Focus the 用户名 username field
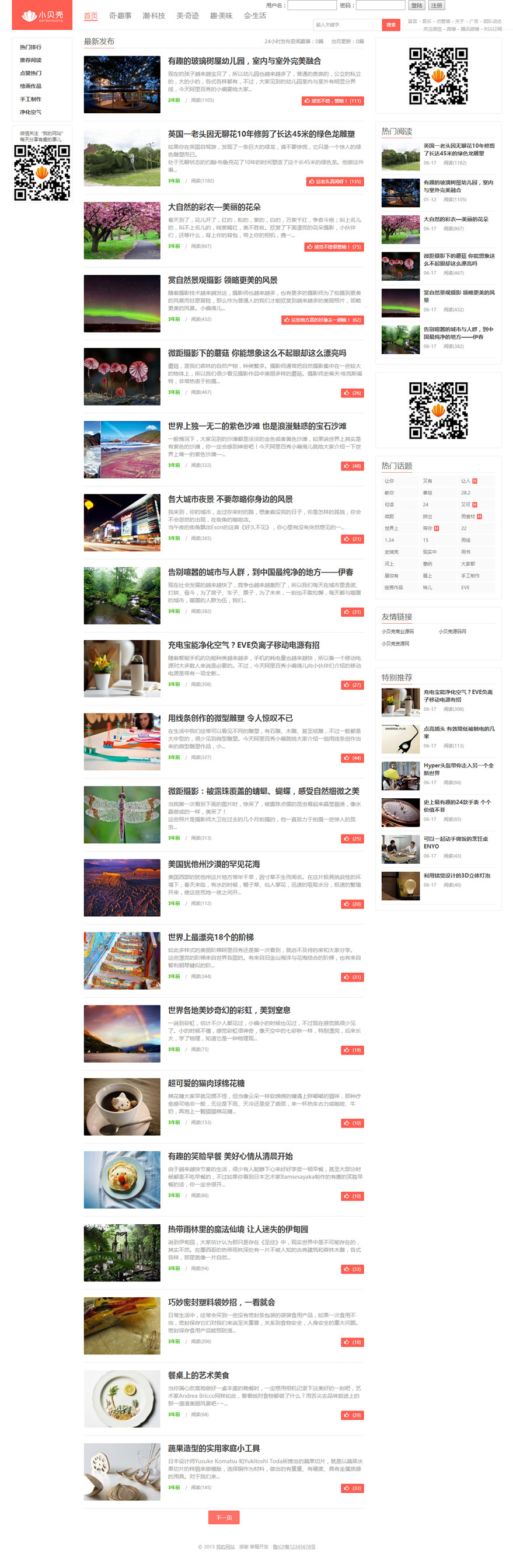This screenshot has height=1568, width=513. tap(312, 5)
